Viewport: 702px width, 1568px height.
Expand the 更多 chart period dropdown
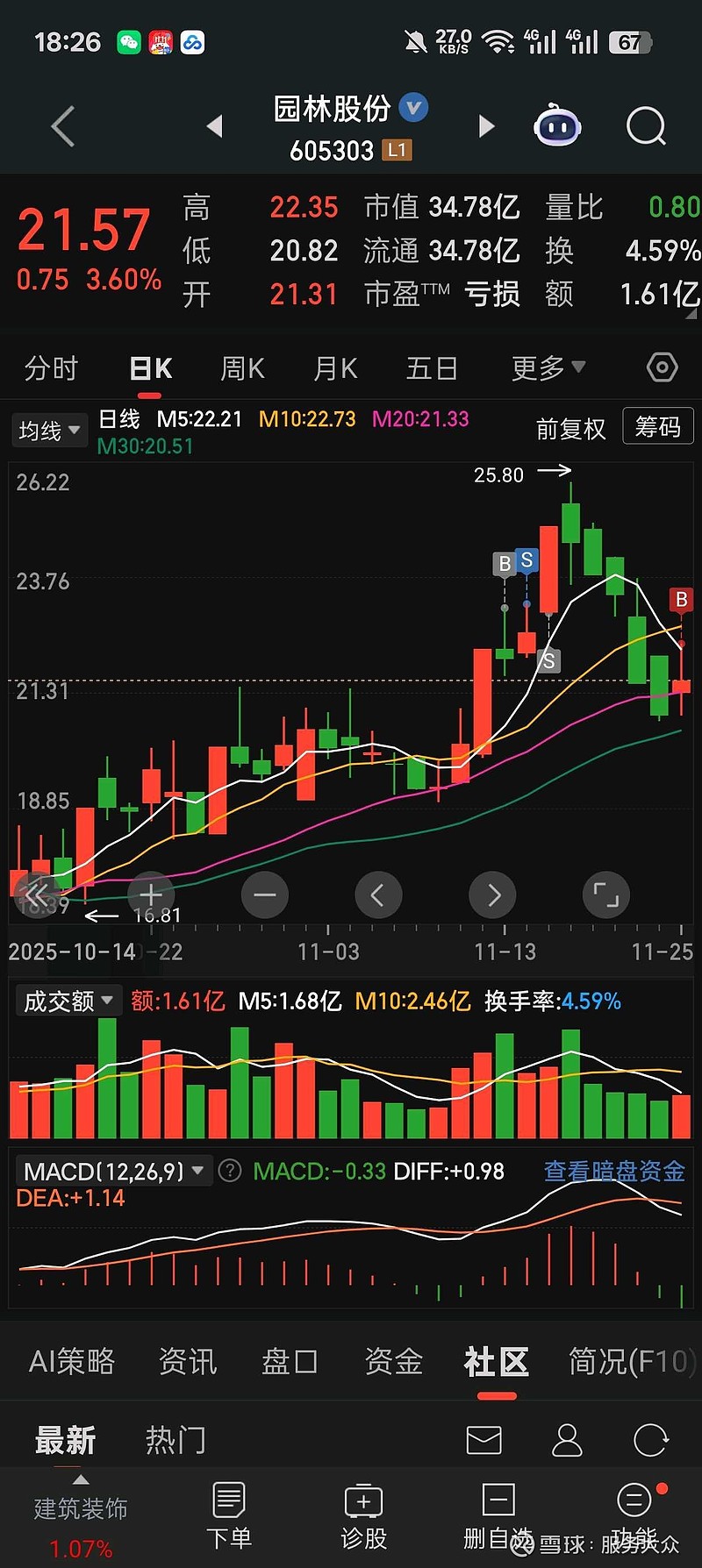[548, 368]
